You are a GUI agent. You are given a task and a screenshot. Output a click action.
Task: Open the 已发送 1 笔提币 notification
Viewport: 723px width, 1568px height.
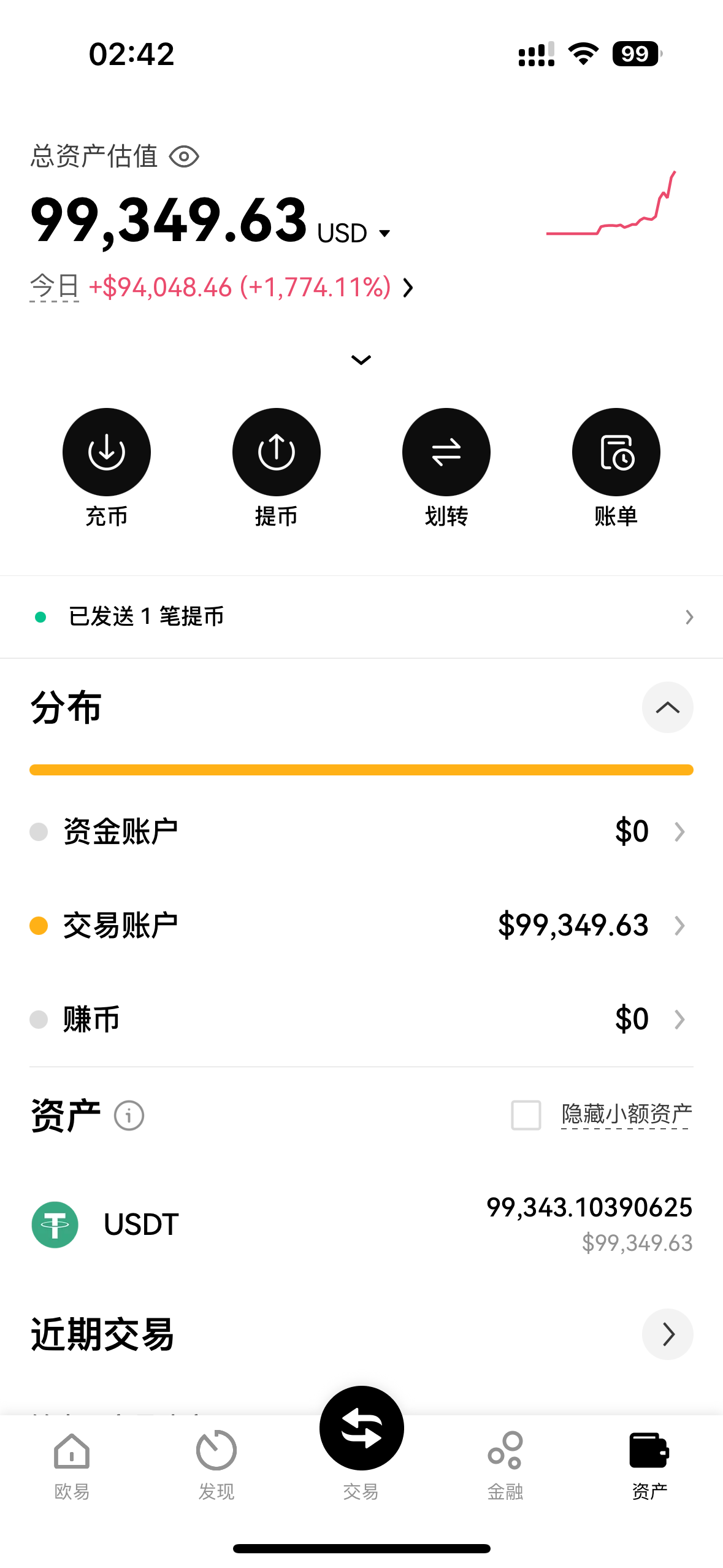point(361,617)
